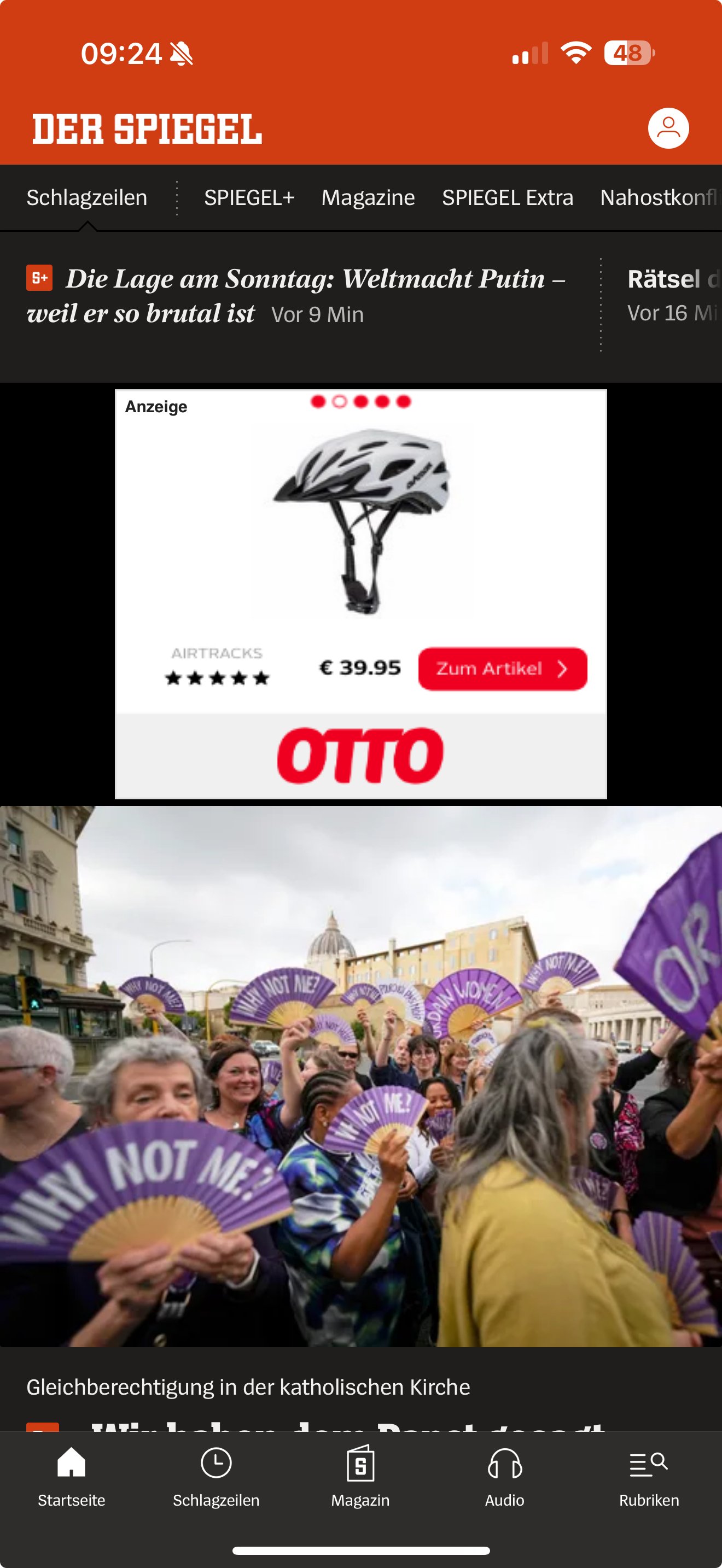Viewport: 722px width, 1568px height.
Task: Tap 'Zum Artikel' in the OTTO ad
Action: click(502, 668)
